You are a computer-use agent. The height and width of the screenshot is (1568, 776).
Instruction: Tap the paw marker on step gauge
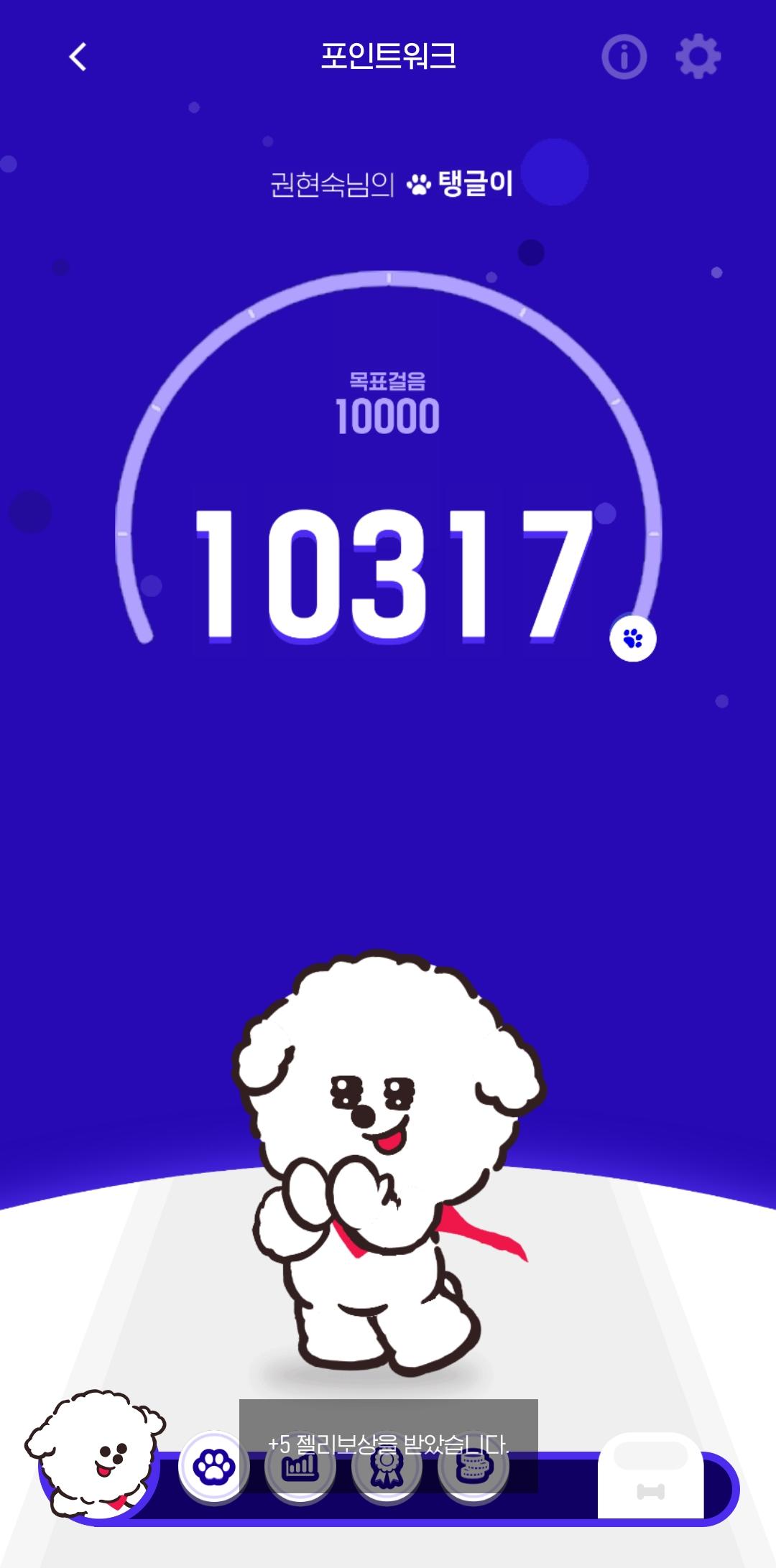[x=633, y=638]
